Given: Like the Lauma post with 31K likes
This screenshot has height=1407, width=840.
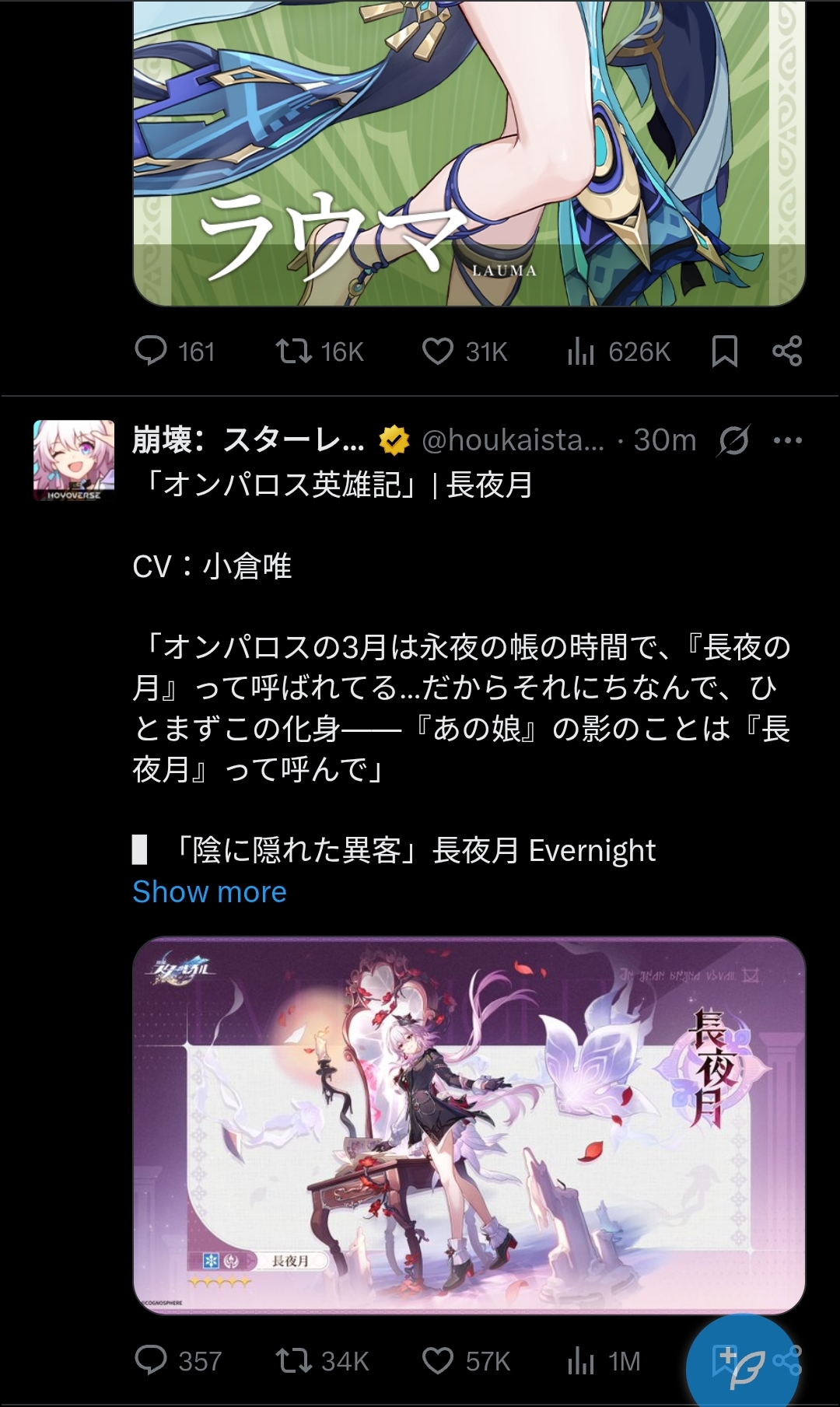Looking at the screenshot, I should [464, 352].
